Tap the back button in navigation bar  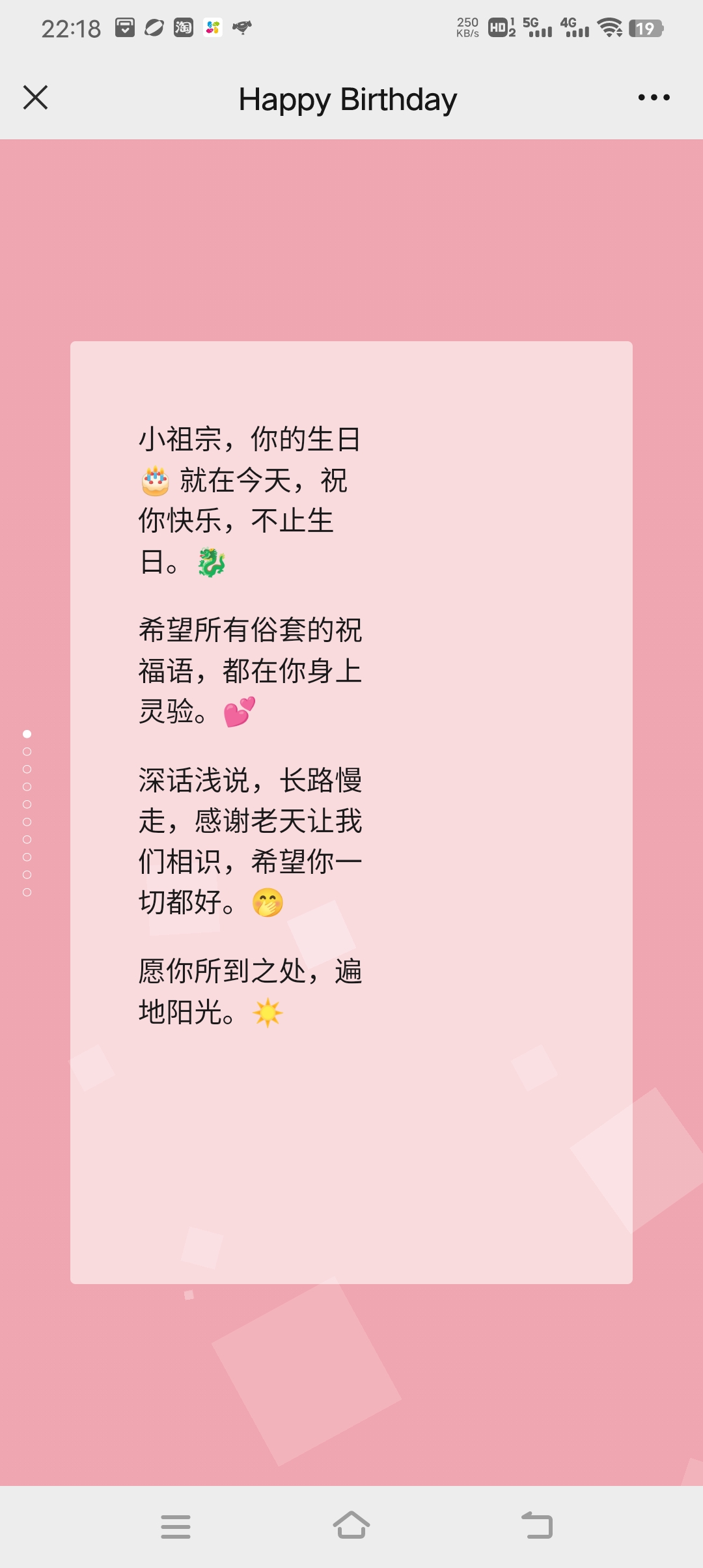538,1527
